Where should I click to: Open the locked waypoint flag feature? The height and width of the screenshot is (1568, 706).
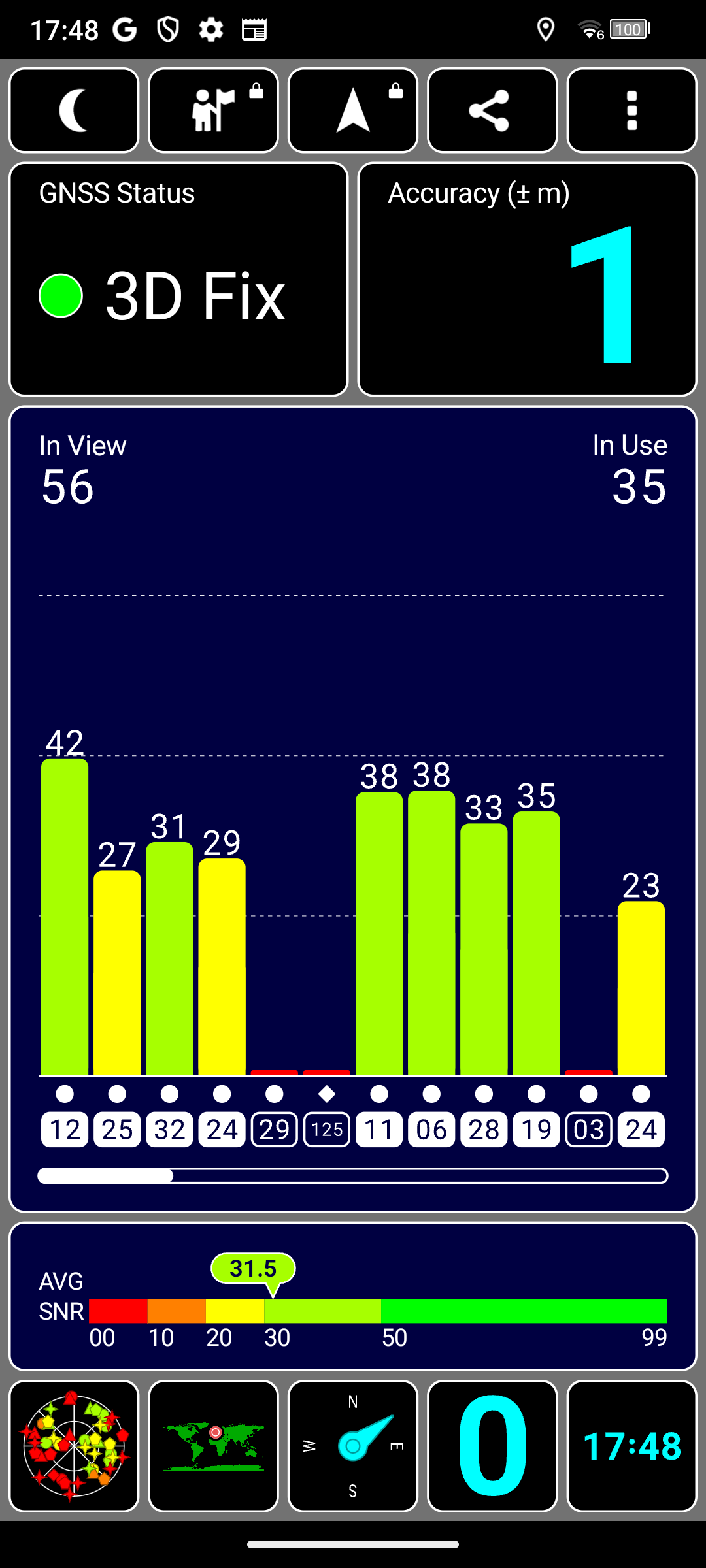(214, 110)
